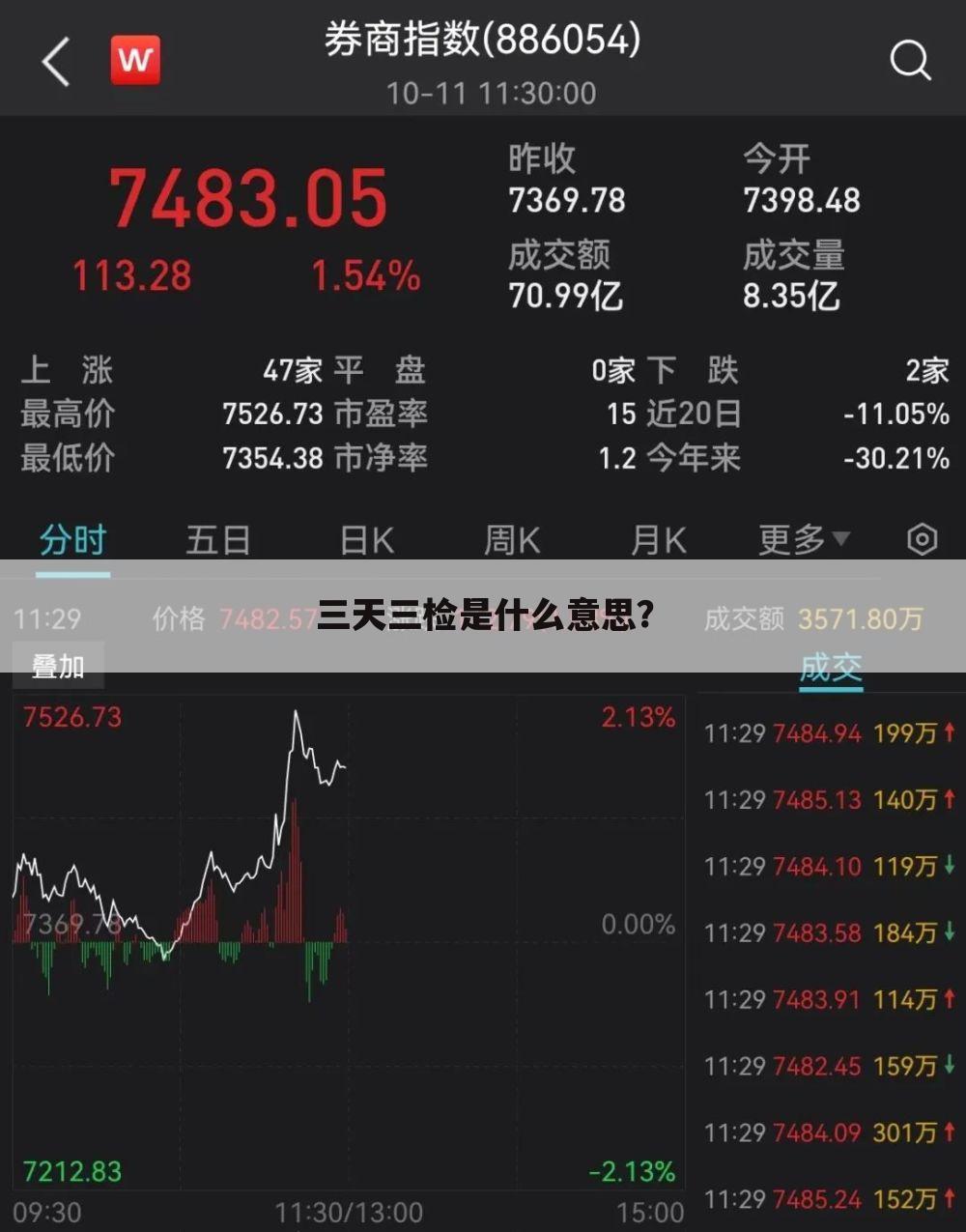The height and width of the screenshot is (1232, 966).
Task: Switch to the 分时 intraday tab
Action: (x=71, y=539)
